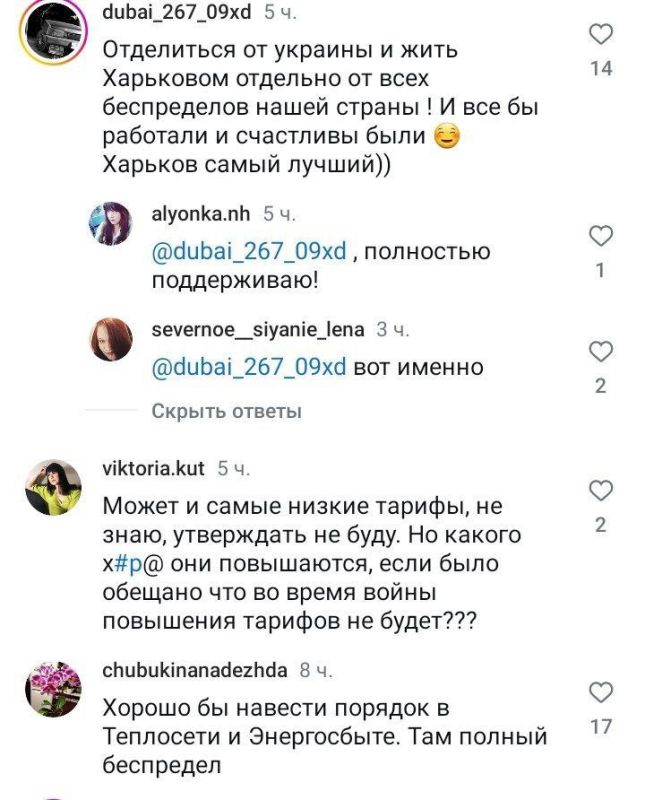
Task: Like severnoe__siyanie_lena's reply
Action: 600,352
